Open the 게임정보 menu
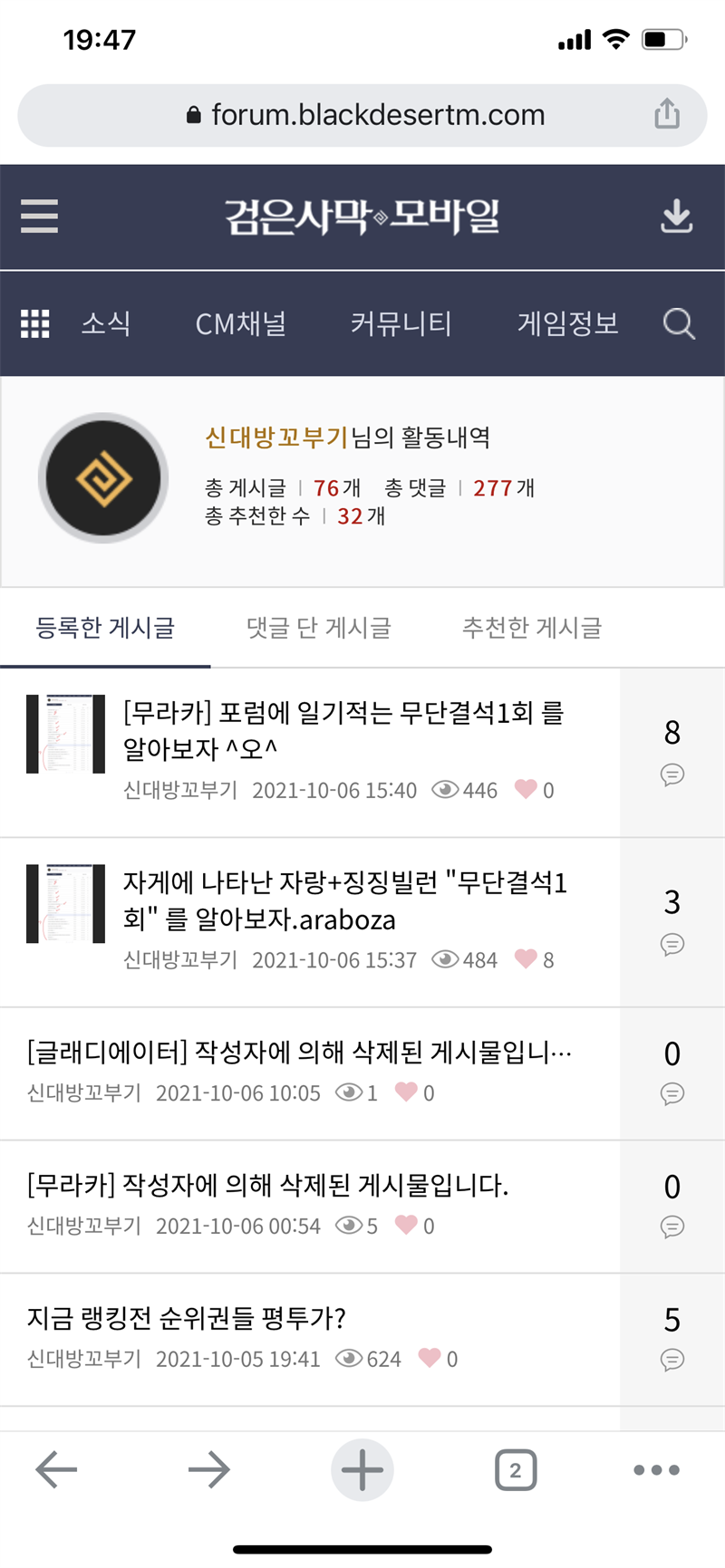The height and width of the screenshot is (1568, 725). [x=568, y=323]
